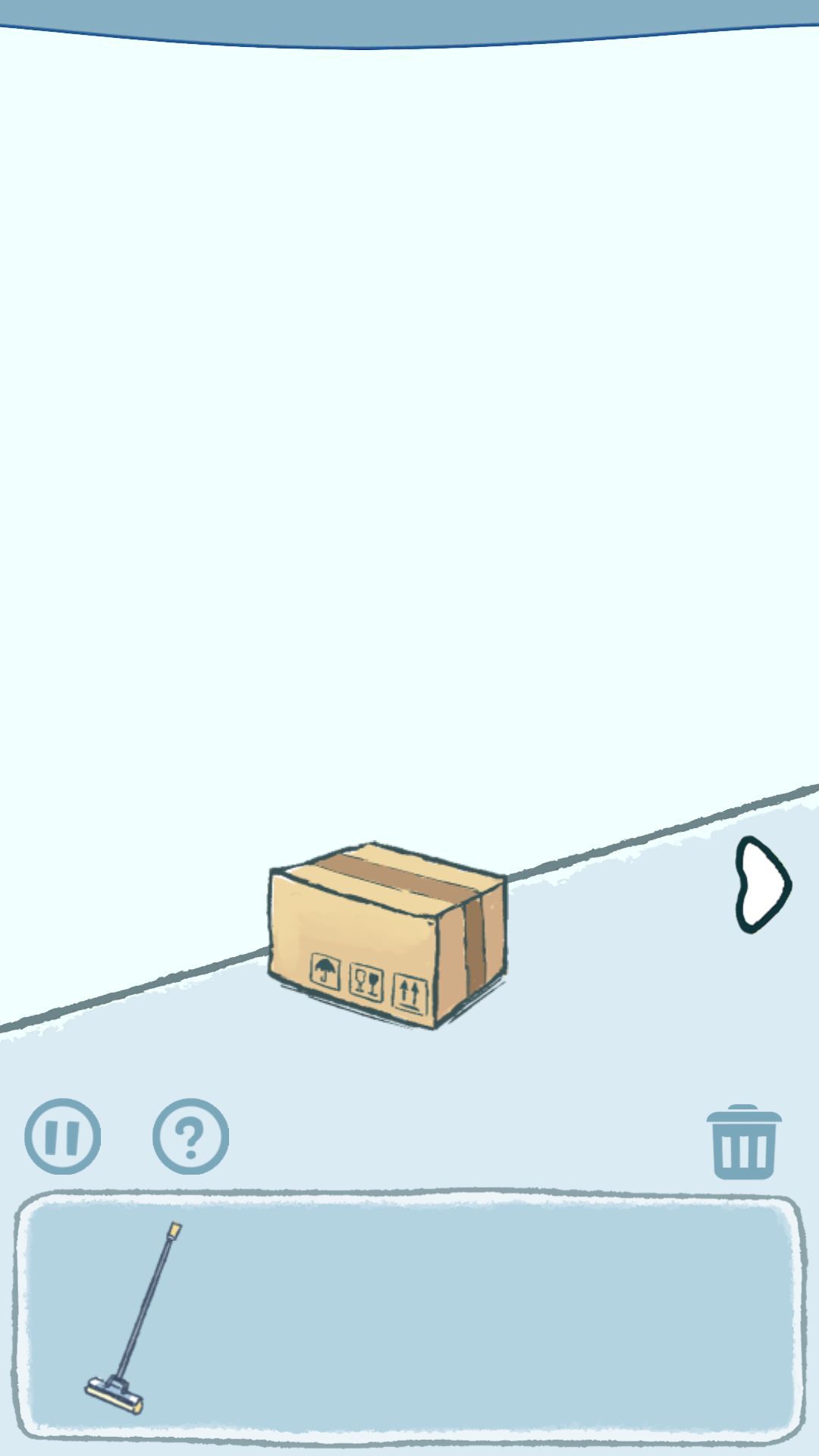The height and width of the screenshot is (1456, 819).
Task: Open the hint question mark
Action: click(x=190, y=1136)
